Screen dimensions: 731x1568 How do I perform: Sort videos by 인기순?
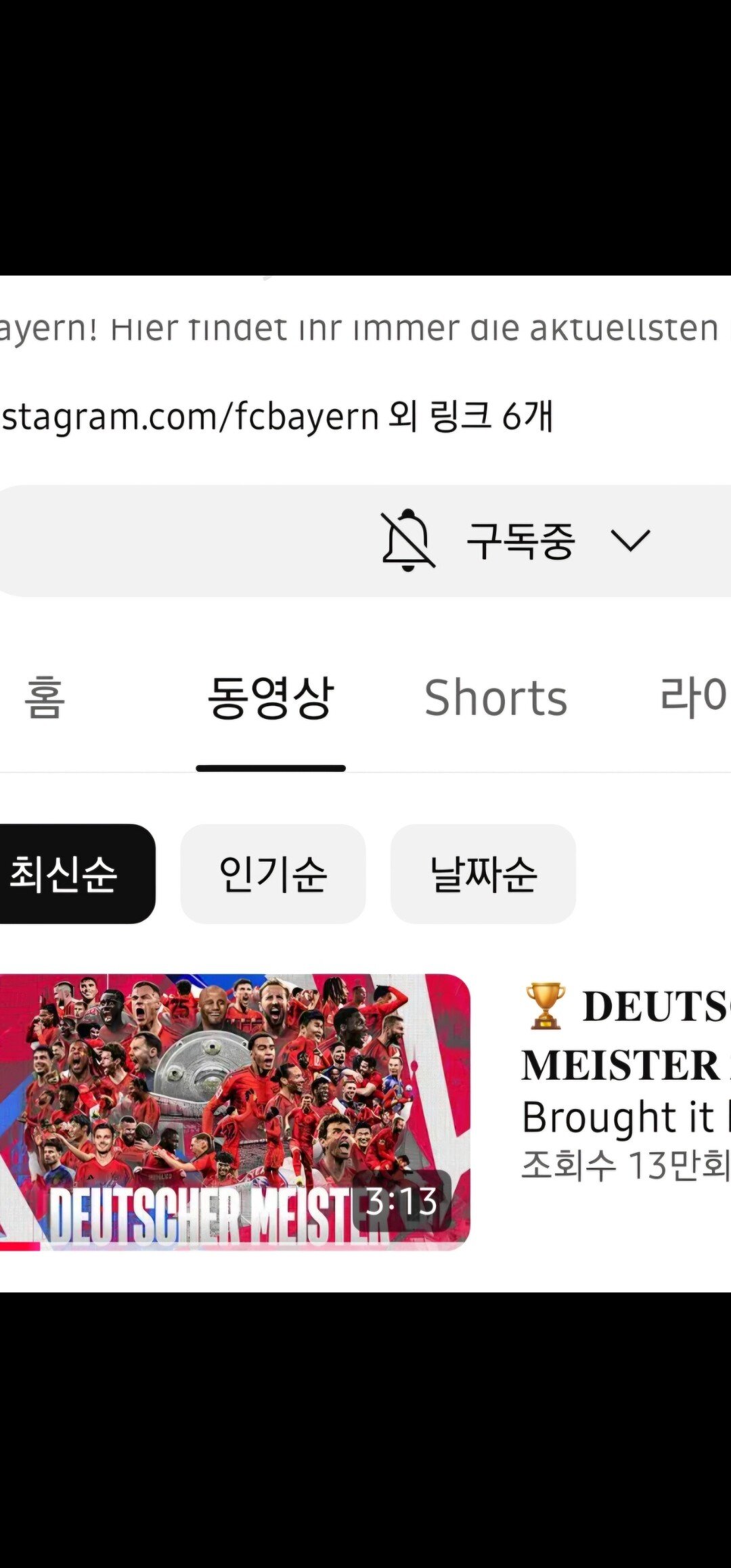point(273,873)
